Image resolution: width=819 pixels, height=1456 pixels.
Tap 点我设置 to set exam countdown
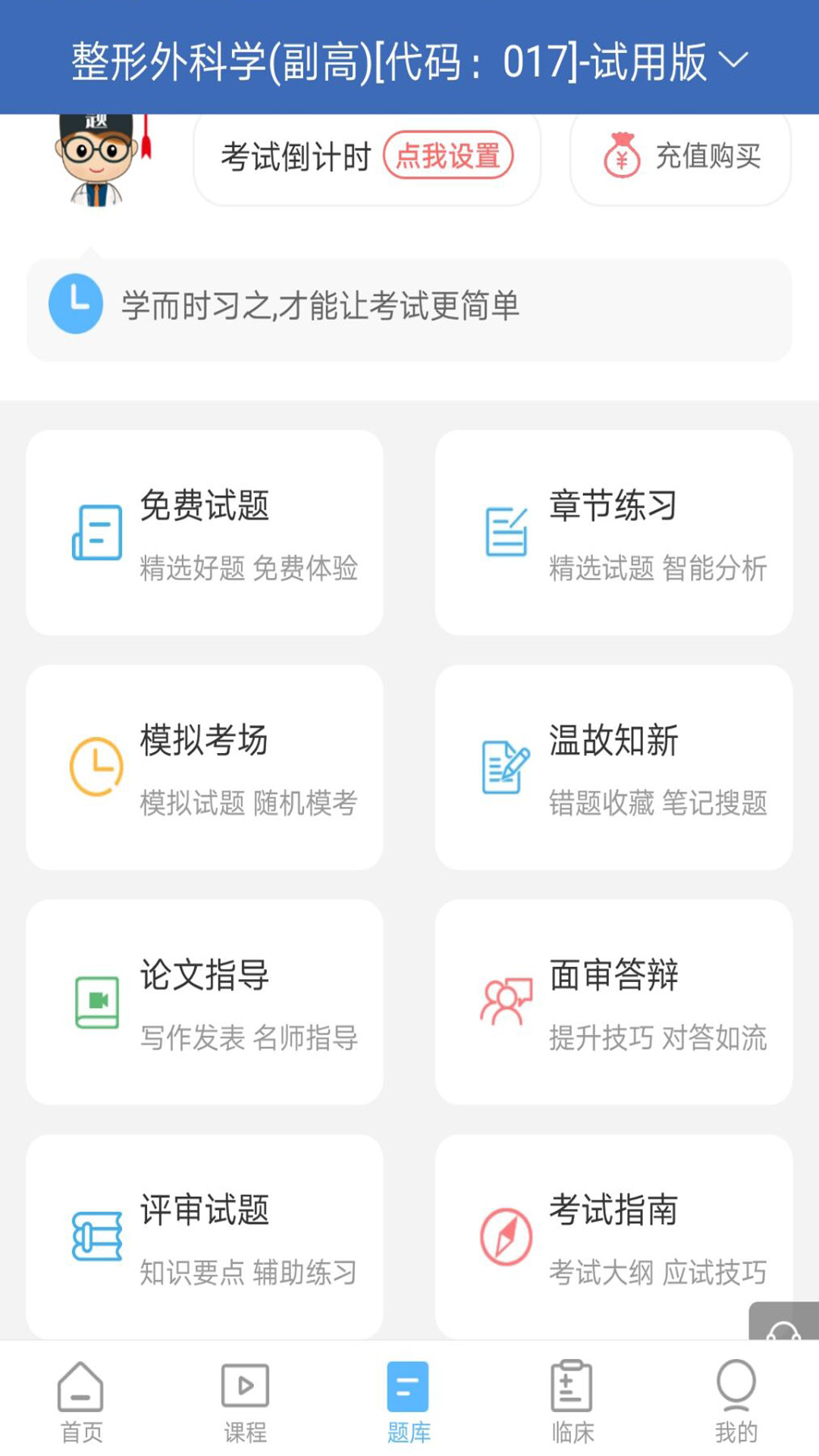point(448,156)
